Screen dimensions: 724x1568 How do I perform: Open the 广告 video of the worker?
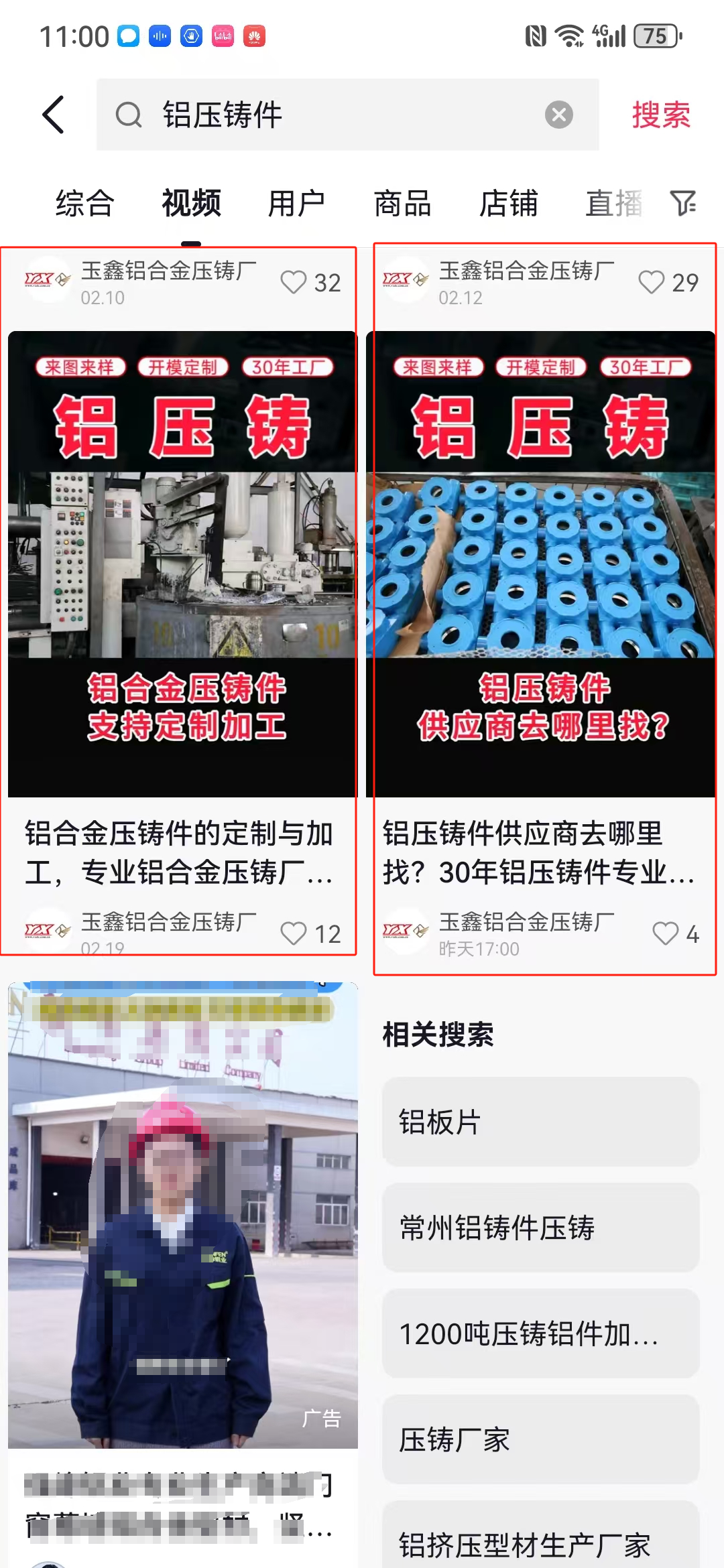[x=182, y=1213]
